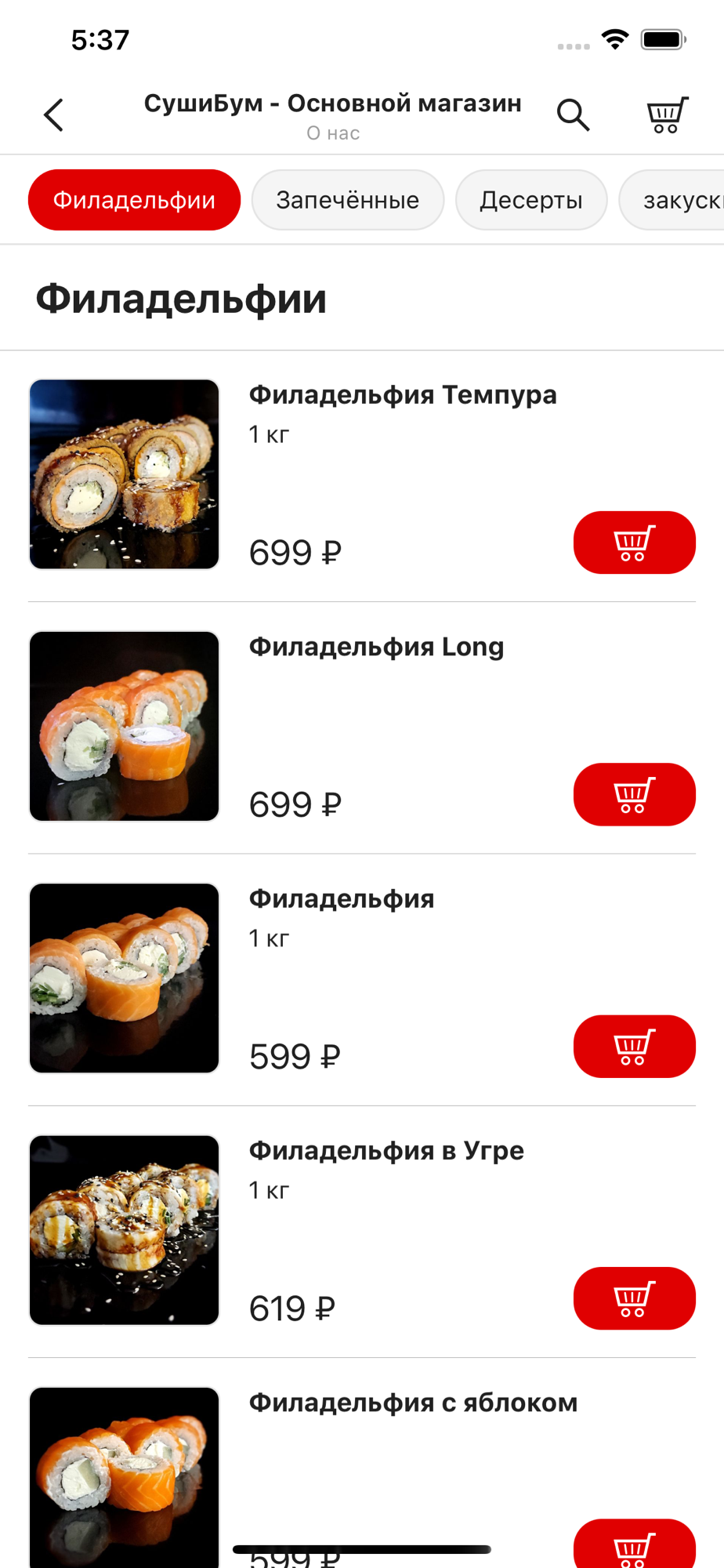
Task: Go back using the arrow
Action: 53,115
